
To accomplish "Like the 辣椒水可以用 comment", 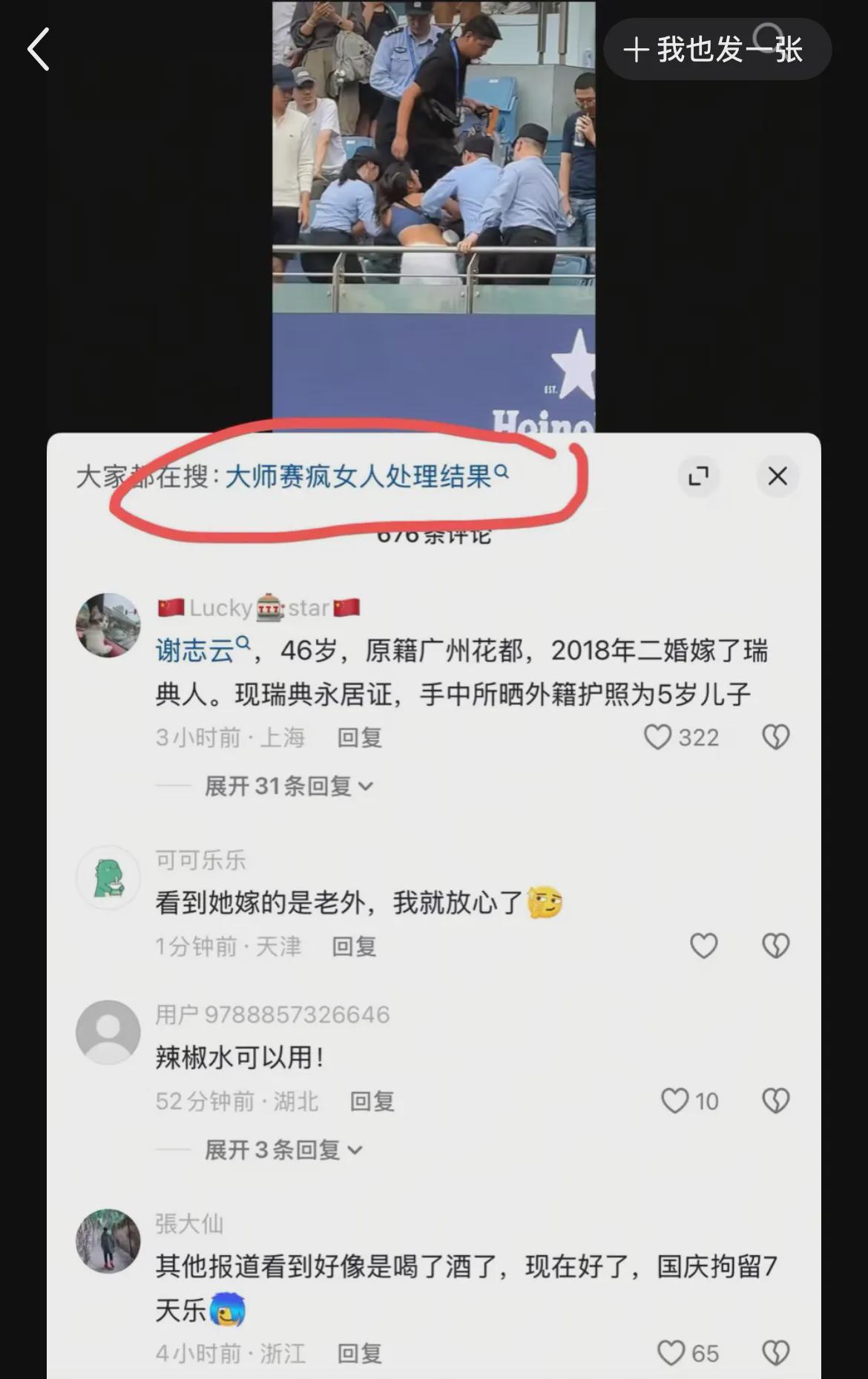I will pyautogui.click(x=674, y=1101).
